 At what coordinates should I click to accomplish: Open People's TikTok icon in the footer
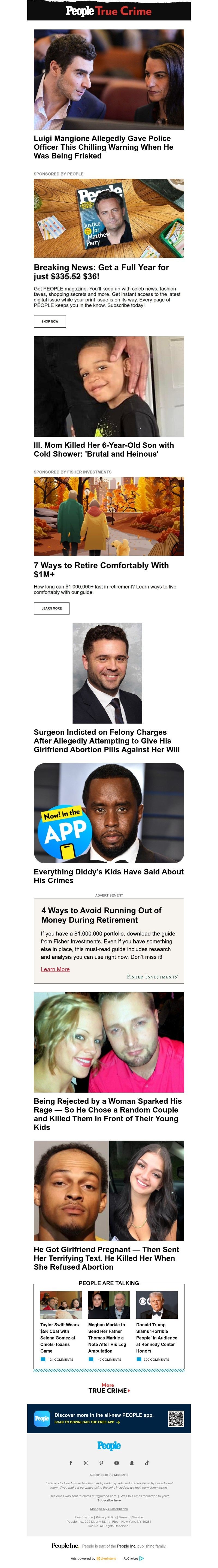(x=147, y=1463)
